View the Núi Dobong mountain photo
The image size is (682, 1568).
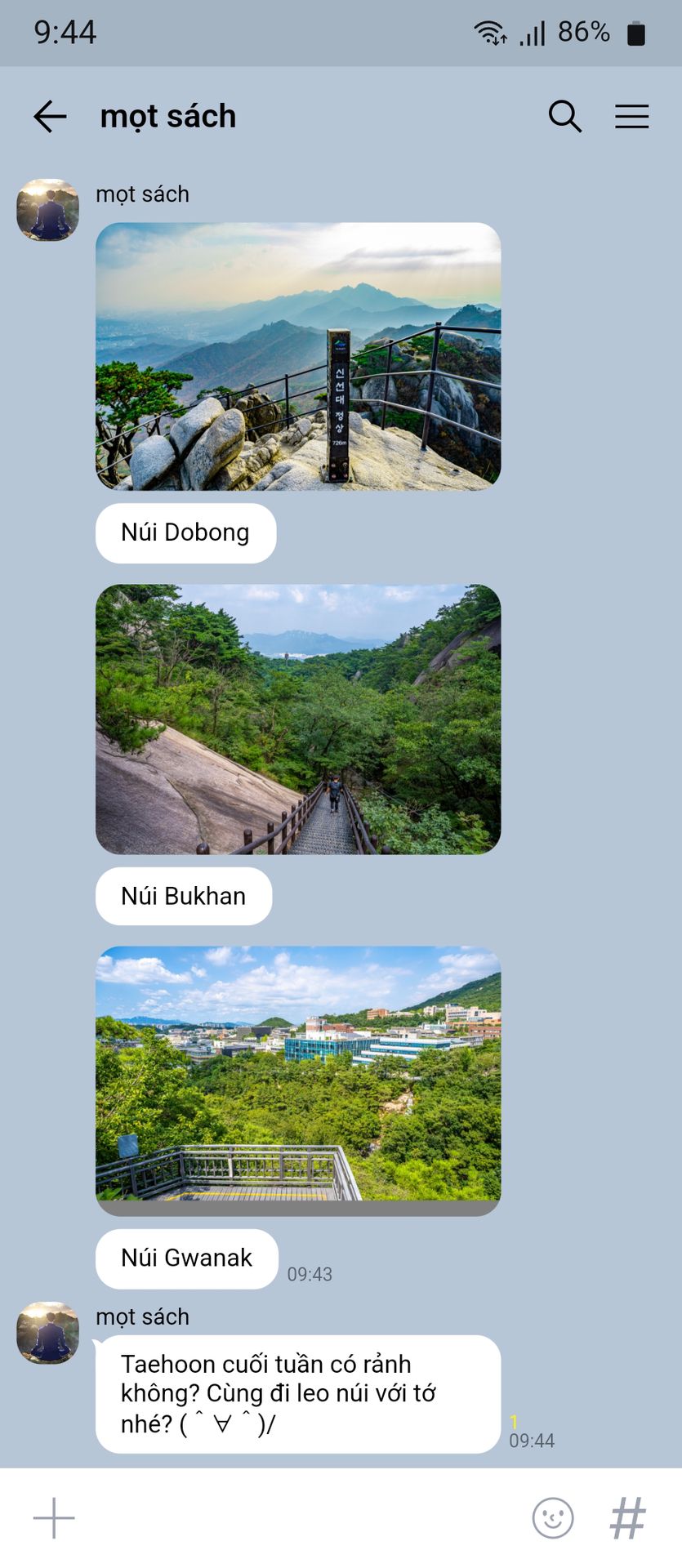tap(298, 356)
